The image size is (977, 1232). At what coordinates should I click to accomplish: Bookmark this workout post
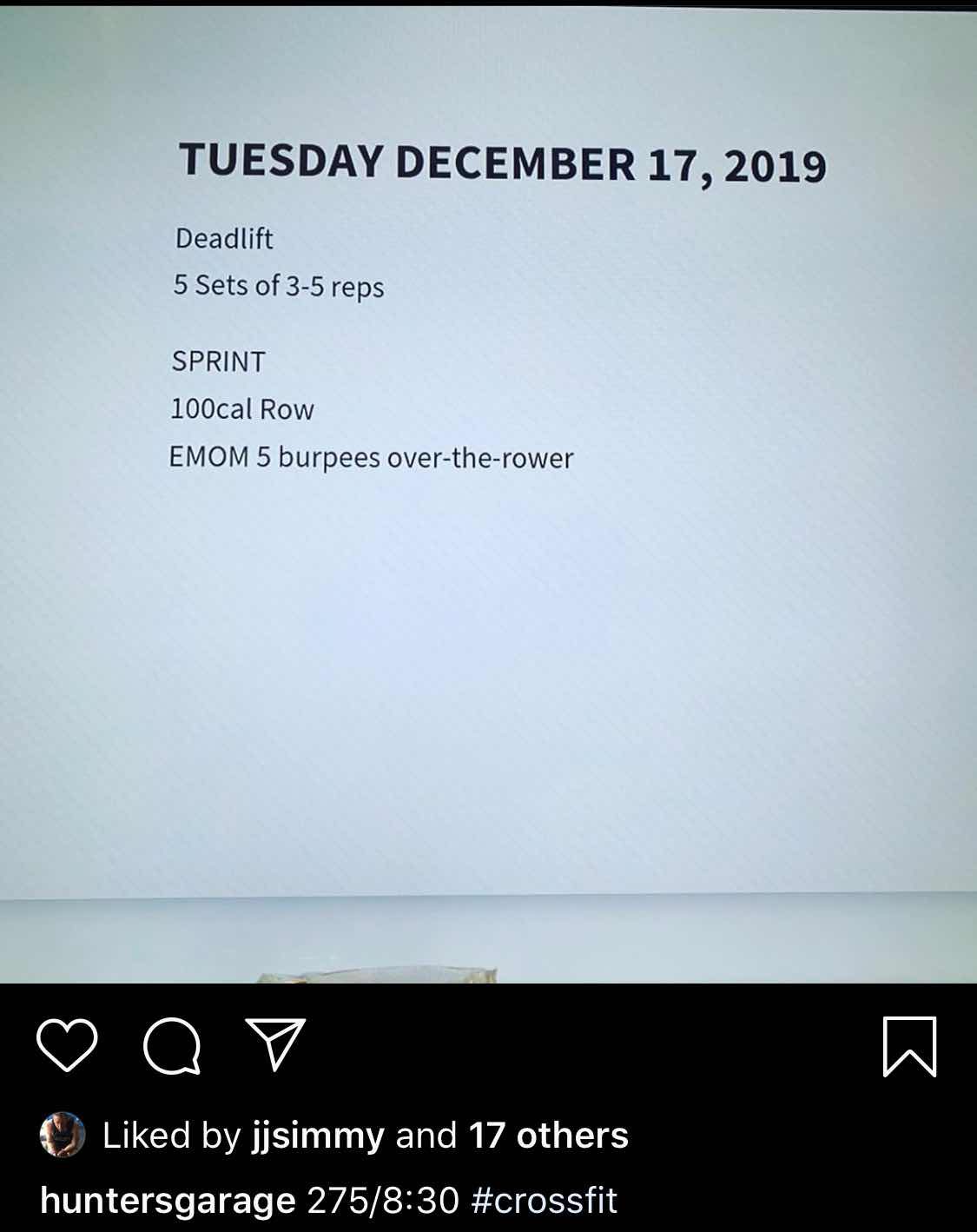pyautogui.click(x=909, y=1046)
